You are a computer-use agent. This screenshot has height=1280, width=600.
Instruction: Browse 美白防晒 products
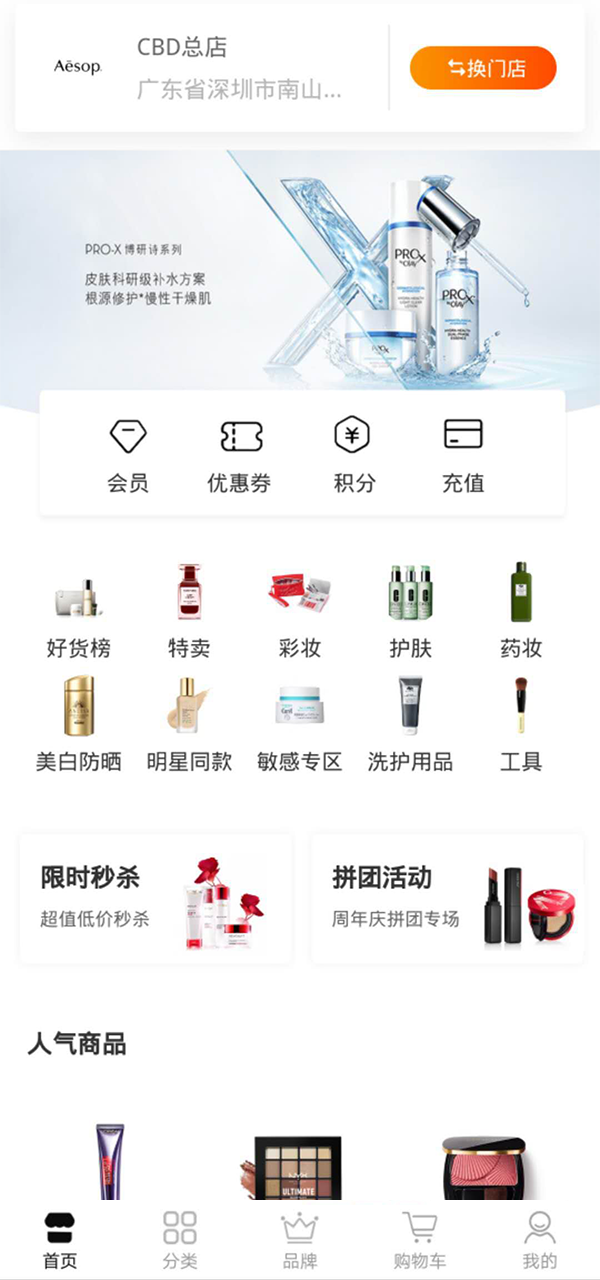point(79,724)
